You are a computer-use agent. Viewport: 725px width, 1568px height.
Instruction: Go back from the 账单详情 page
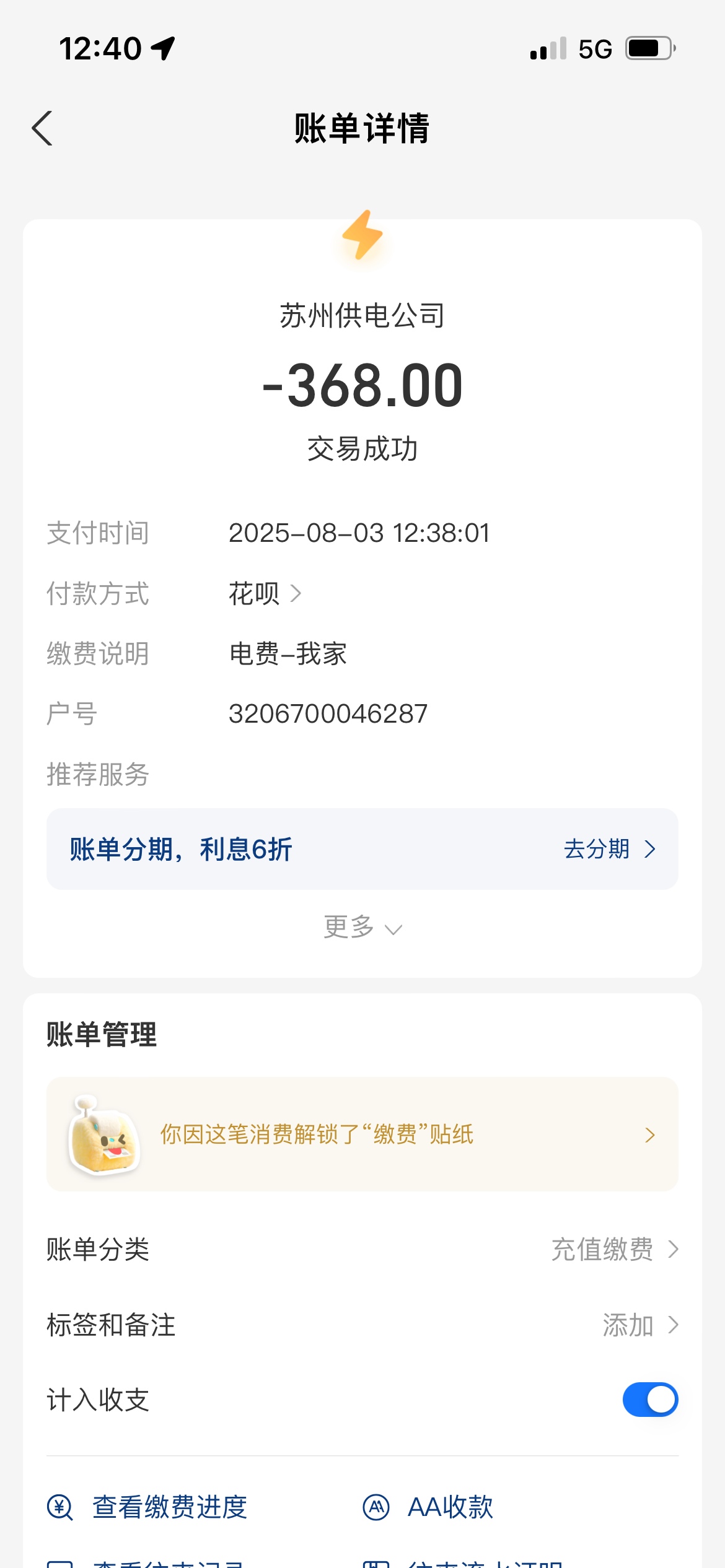pos(42,128)
